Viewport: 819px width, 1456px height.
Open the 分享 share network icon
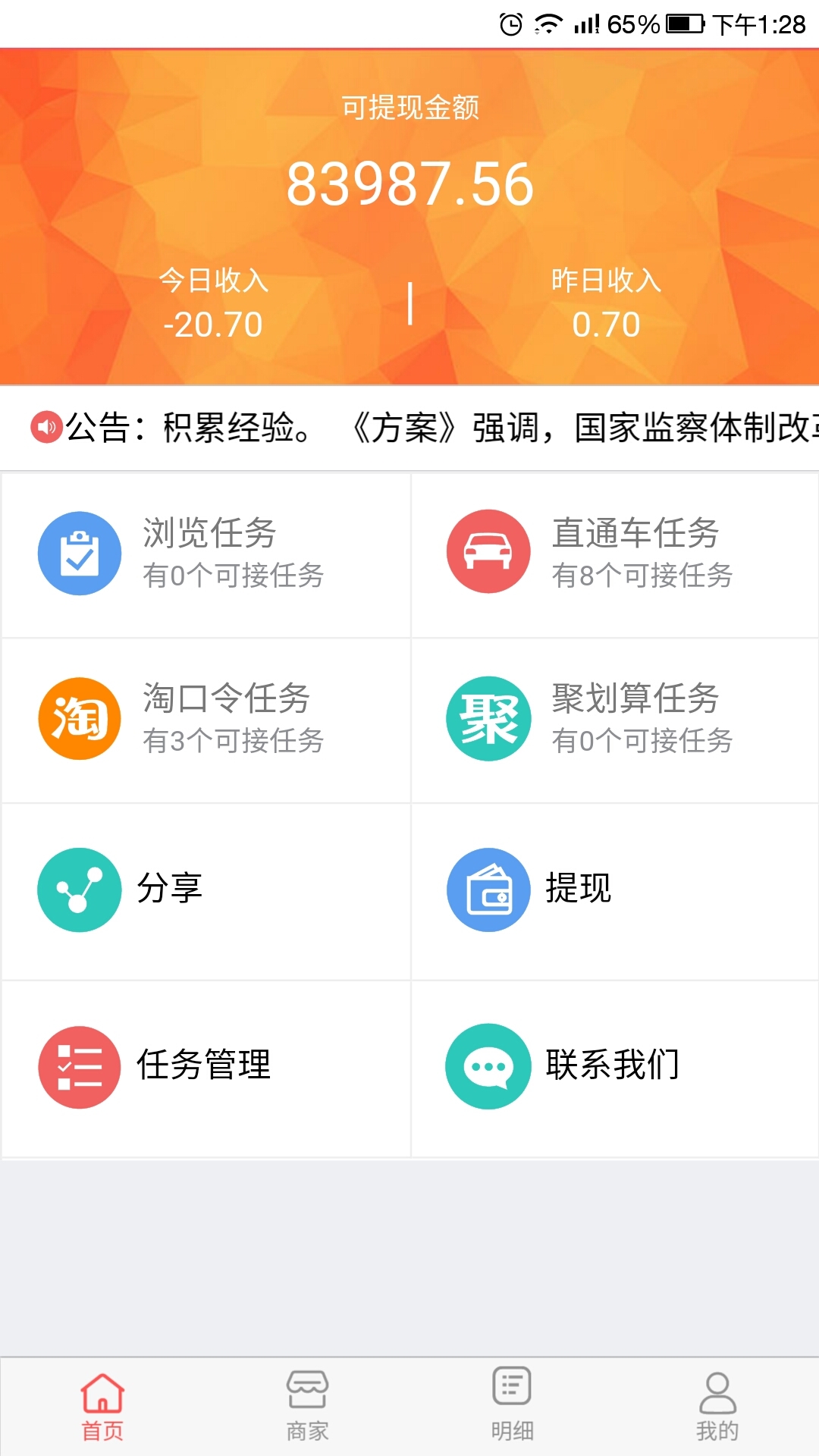pos(78,890)
